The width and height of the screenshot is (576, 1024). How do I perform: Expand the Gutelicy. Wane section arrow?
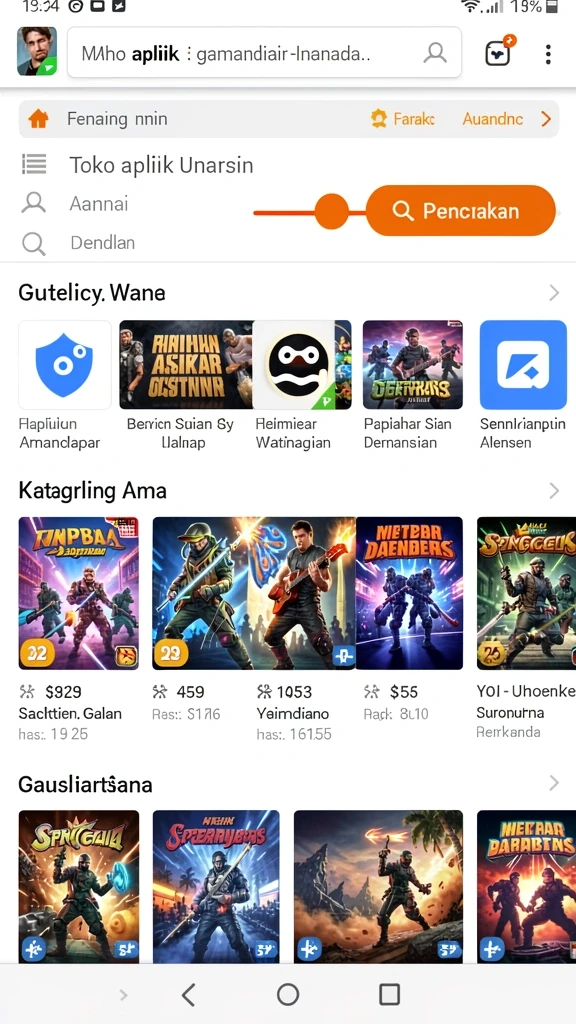coord(554,293)
